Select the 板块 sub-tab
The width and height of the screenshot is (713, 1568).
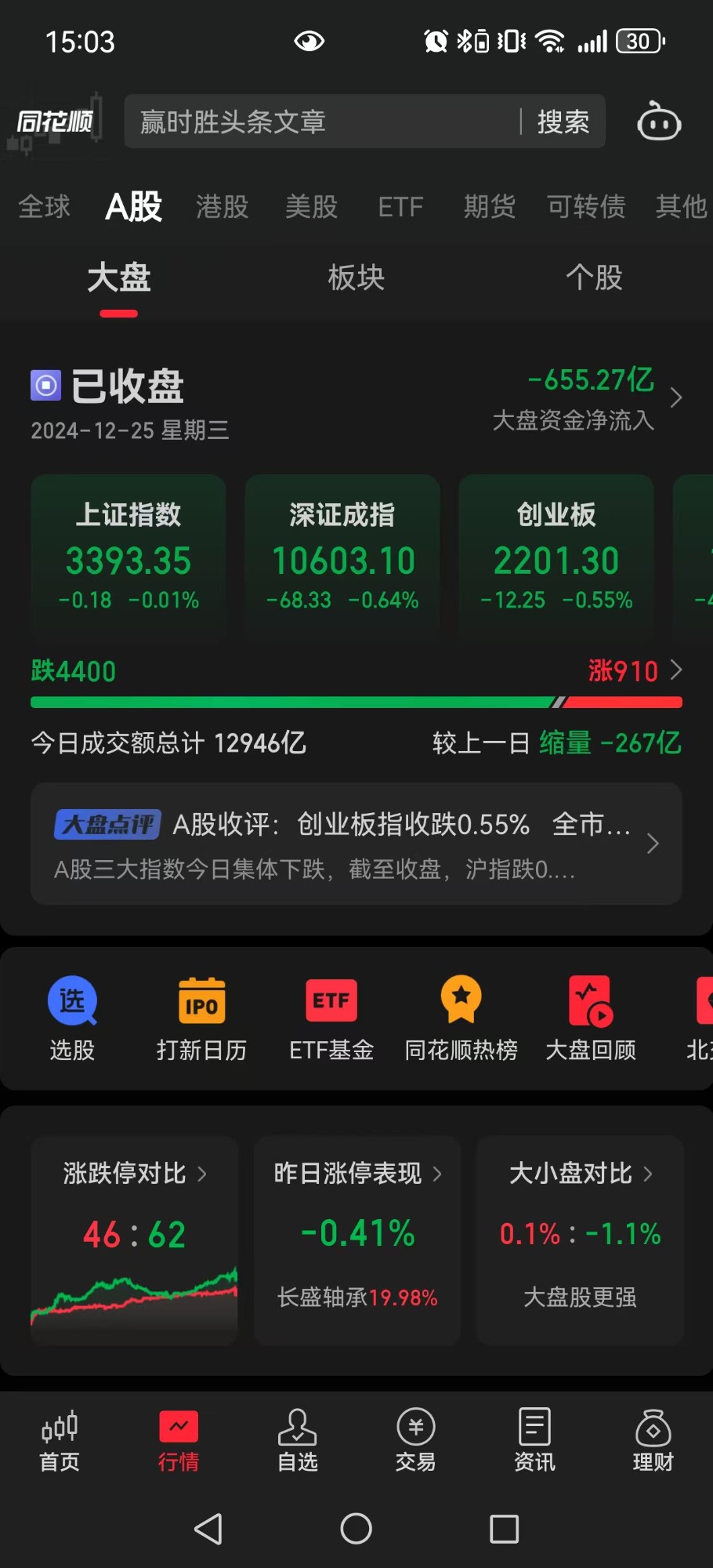coord(356,278)
